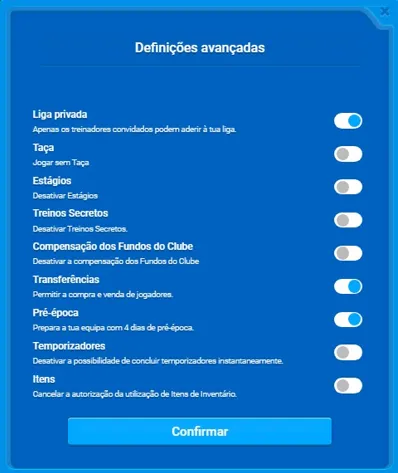The height and width of the screenshot is (473, 398).
Task: Turn off the Liga privada switch
Action: (x=348, y=121)
